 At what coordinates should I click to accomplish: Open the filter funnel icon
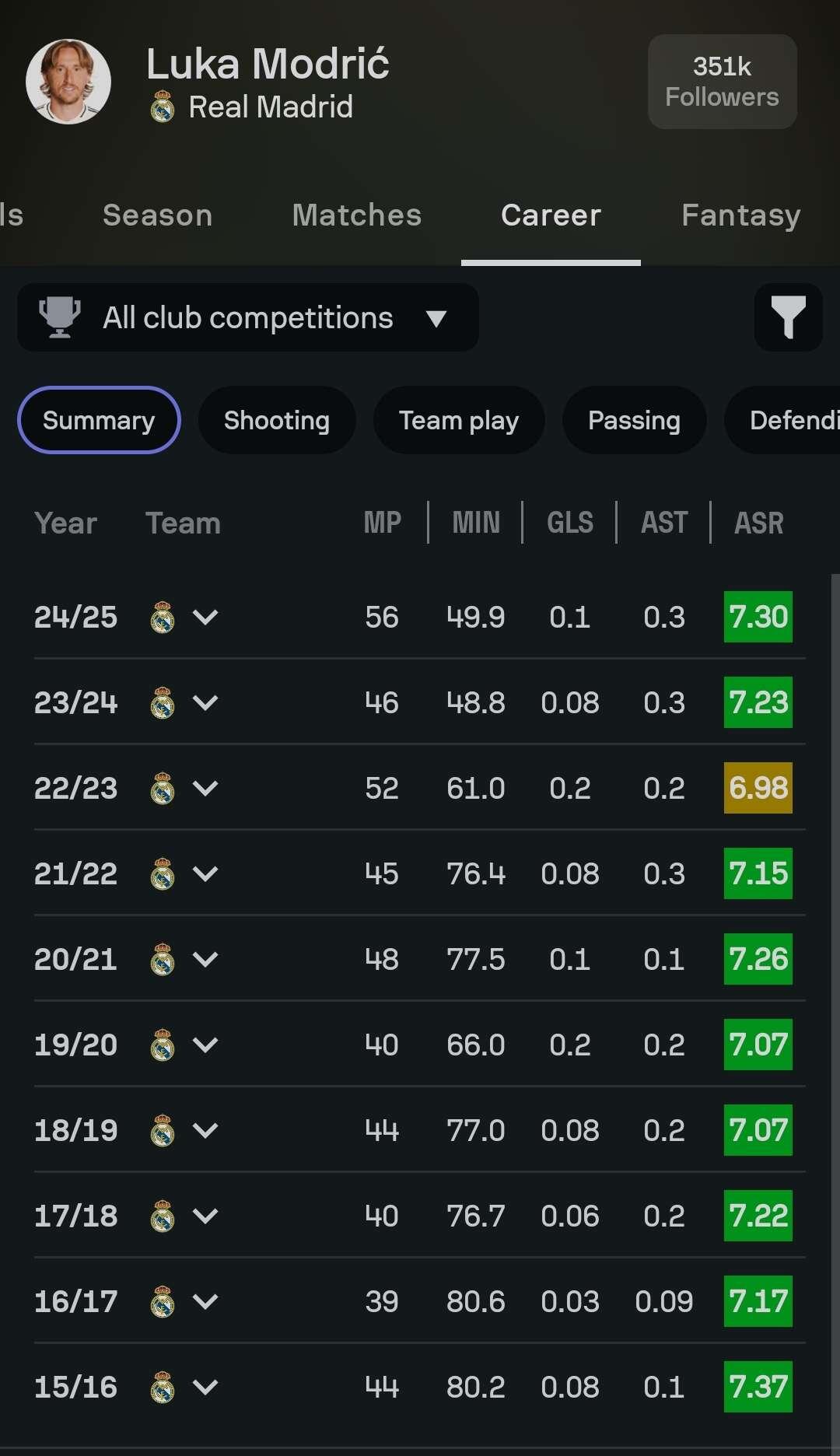pyautogui.click(x=788, y=317)
